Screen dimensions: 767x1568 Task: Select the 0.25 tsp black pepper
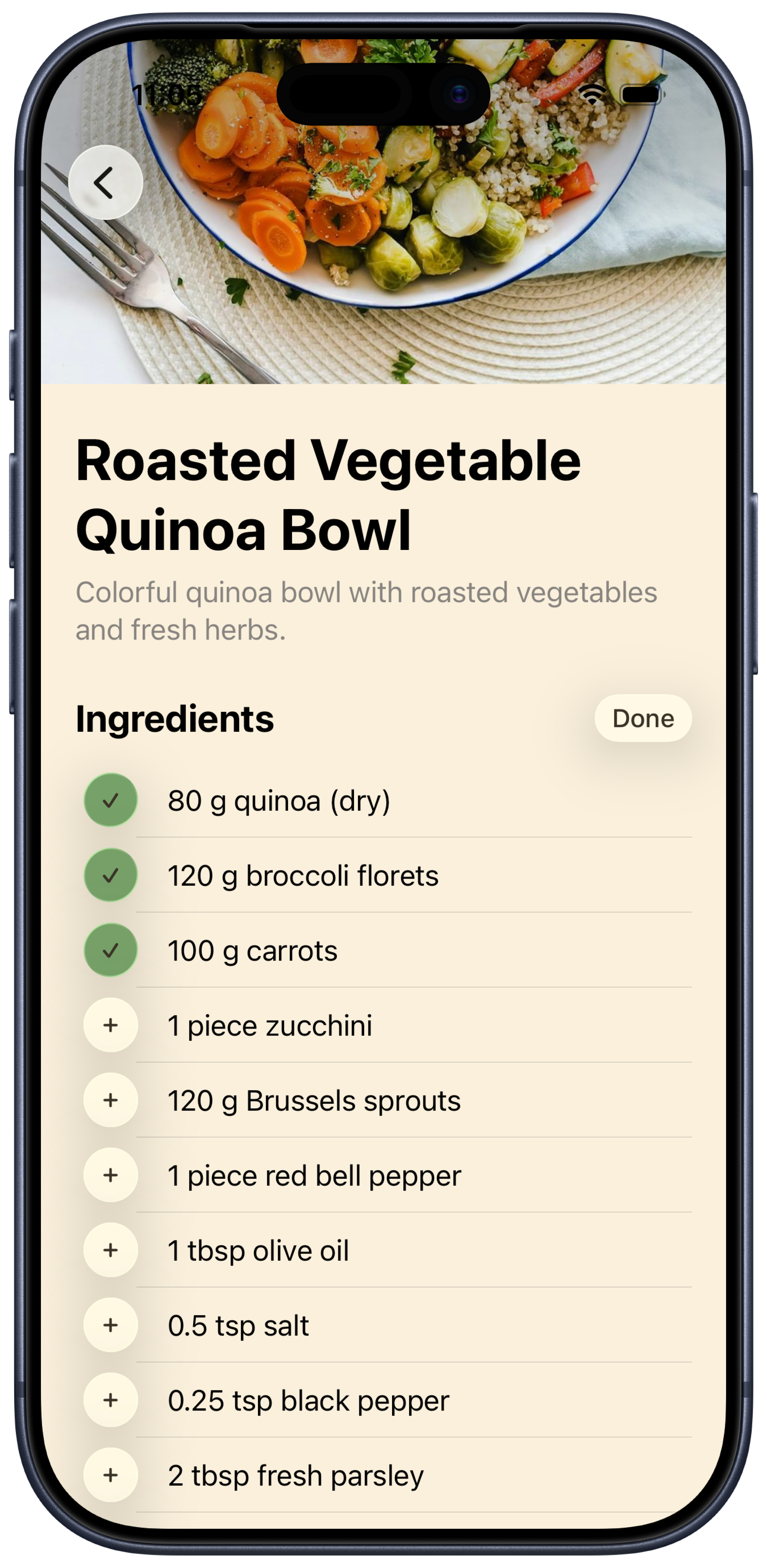click(x=110, y=1400)
